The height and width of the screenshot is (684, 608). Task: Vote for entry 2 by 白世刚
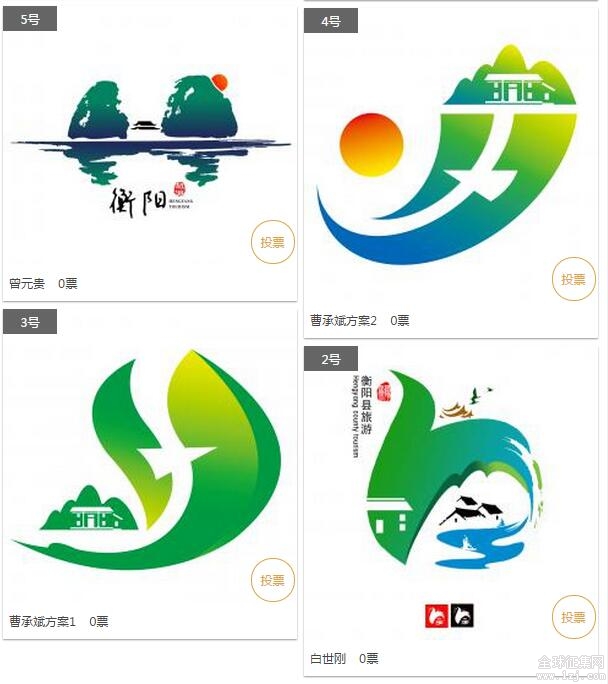point(573,617)
